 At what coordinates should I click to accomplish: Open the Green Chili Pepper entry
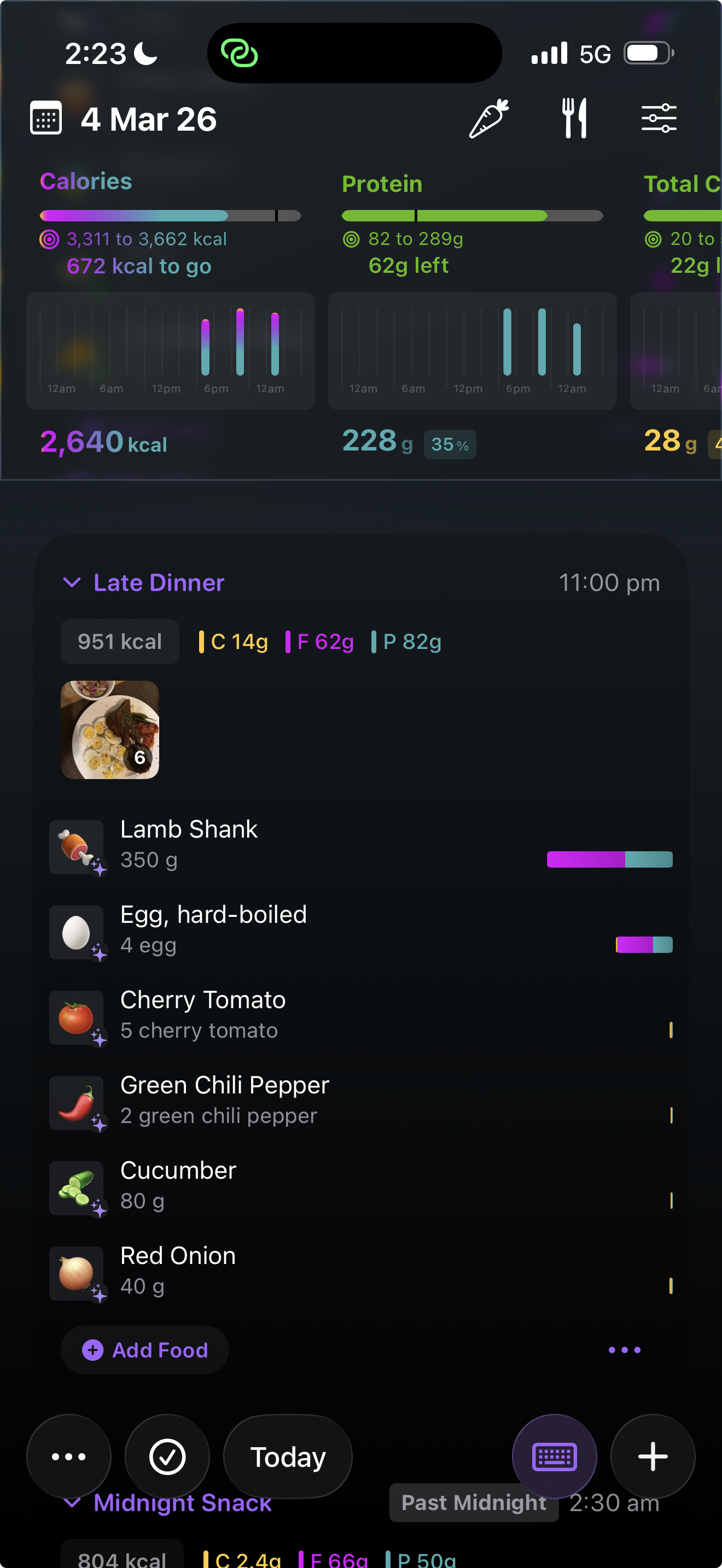pyautogui.click(x=224, y=1100)
